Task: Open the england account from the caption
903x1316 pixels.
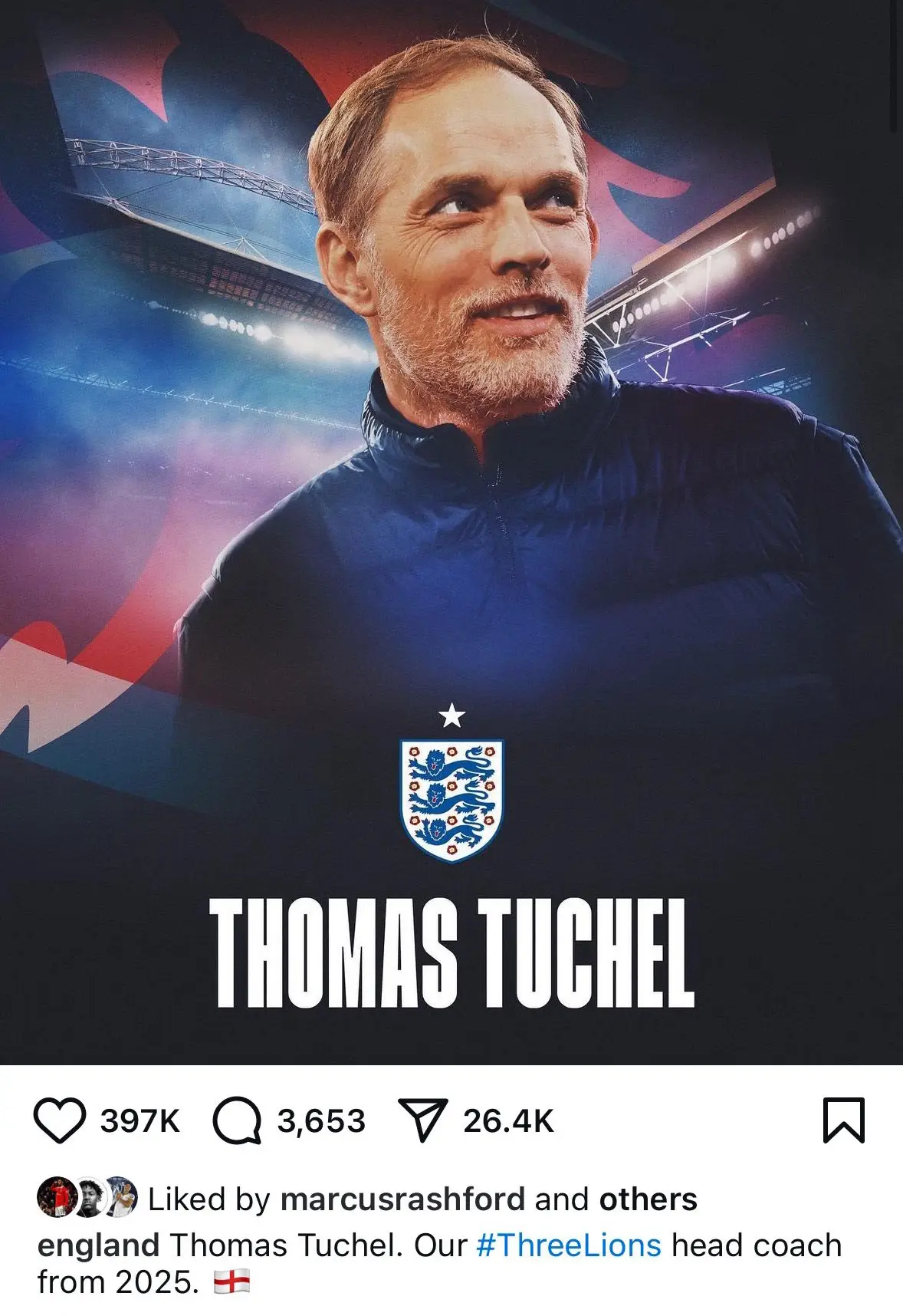Action: tap(98, 1245)
